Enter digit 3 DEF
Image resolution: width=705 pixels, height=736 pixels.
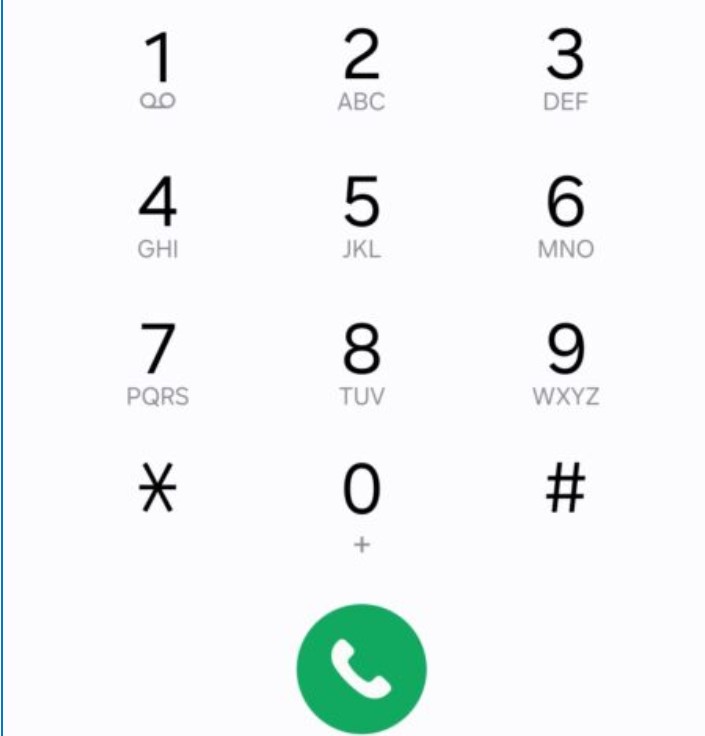[x=565, y=70]
